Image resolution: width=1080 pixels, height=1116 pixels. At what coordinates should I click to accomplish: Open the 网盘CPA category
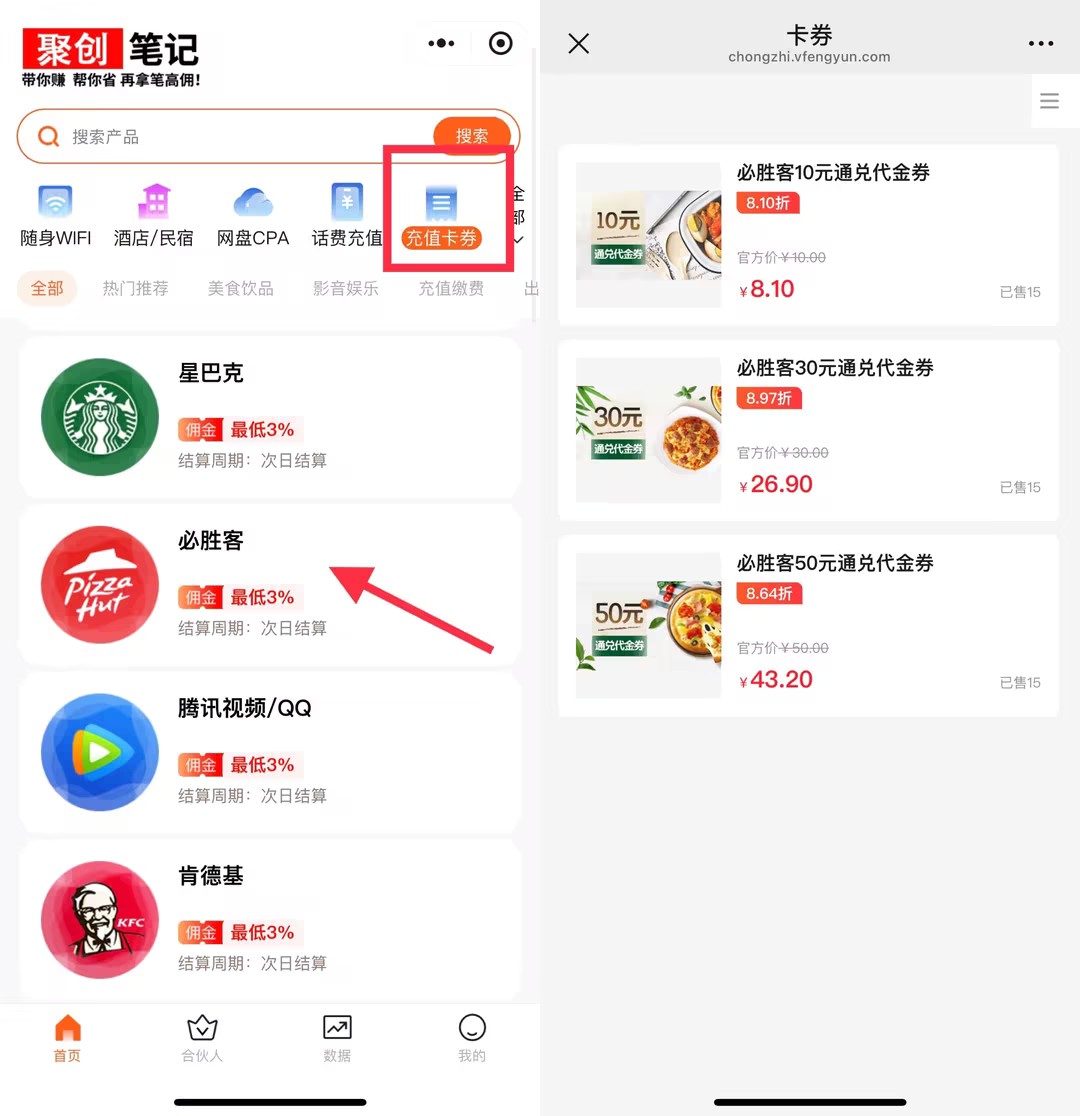pyautogui.click(x=253, y=214)
